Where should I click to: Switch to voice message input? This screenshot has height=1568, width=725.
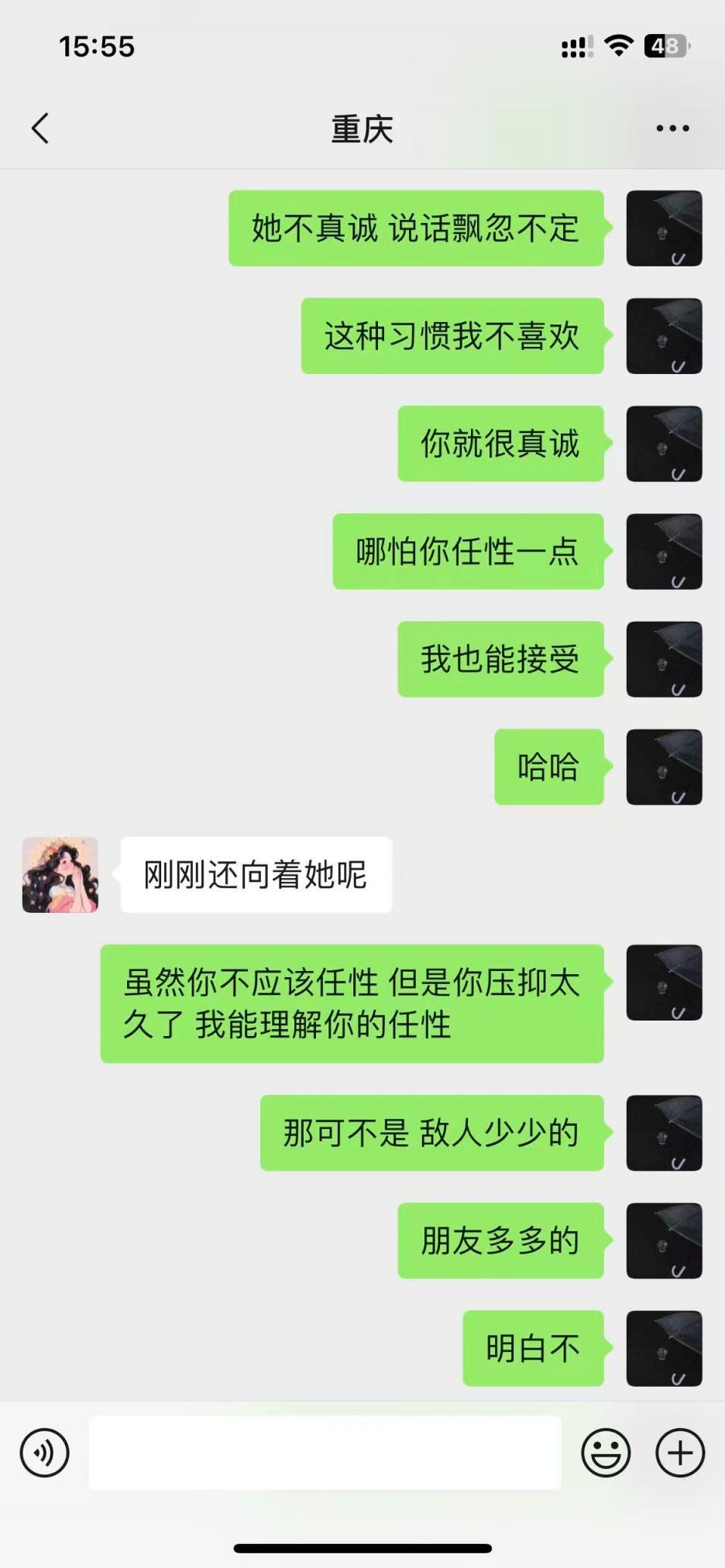(x=45, y=1453)
